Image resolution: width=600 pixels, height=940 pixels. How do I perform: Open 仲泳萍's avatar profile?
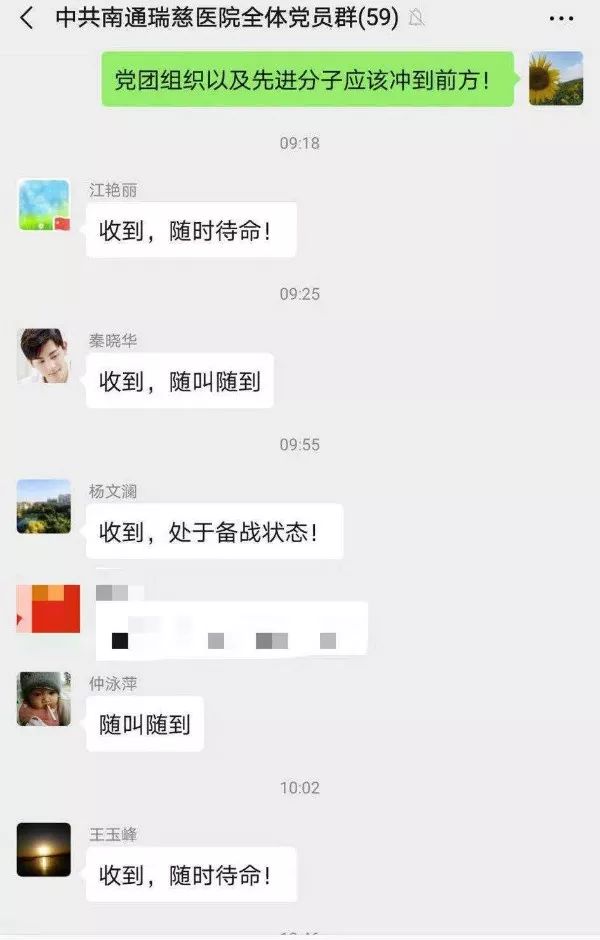coord(44,698)
